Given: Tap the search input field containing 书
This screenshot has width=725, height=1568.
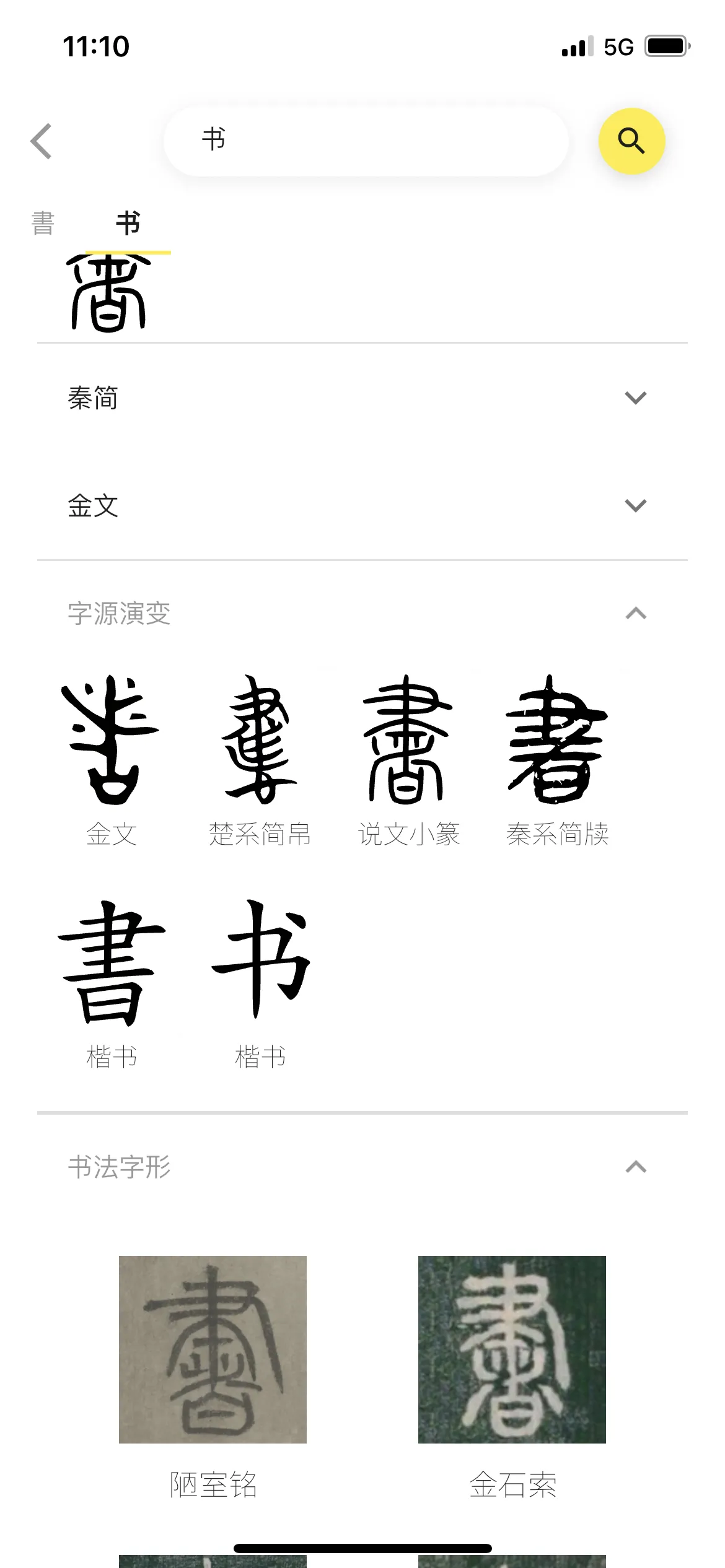Looking at the screenshot, I should 366,141.
